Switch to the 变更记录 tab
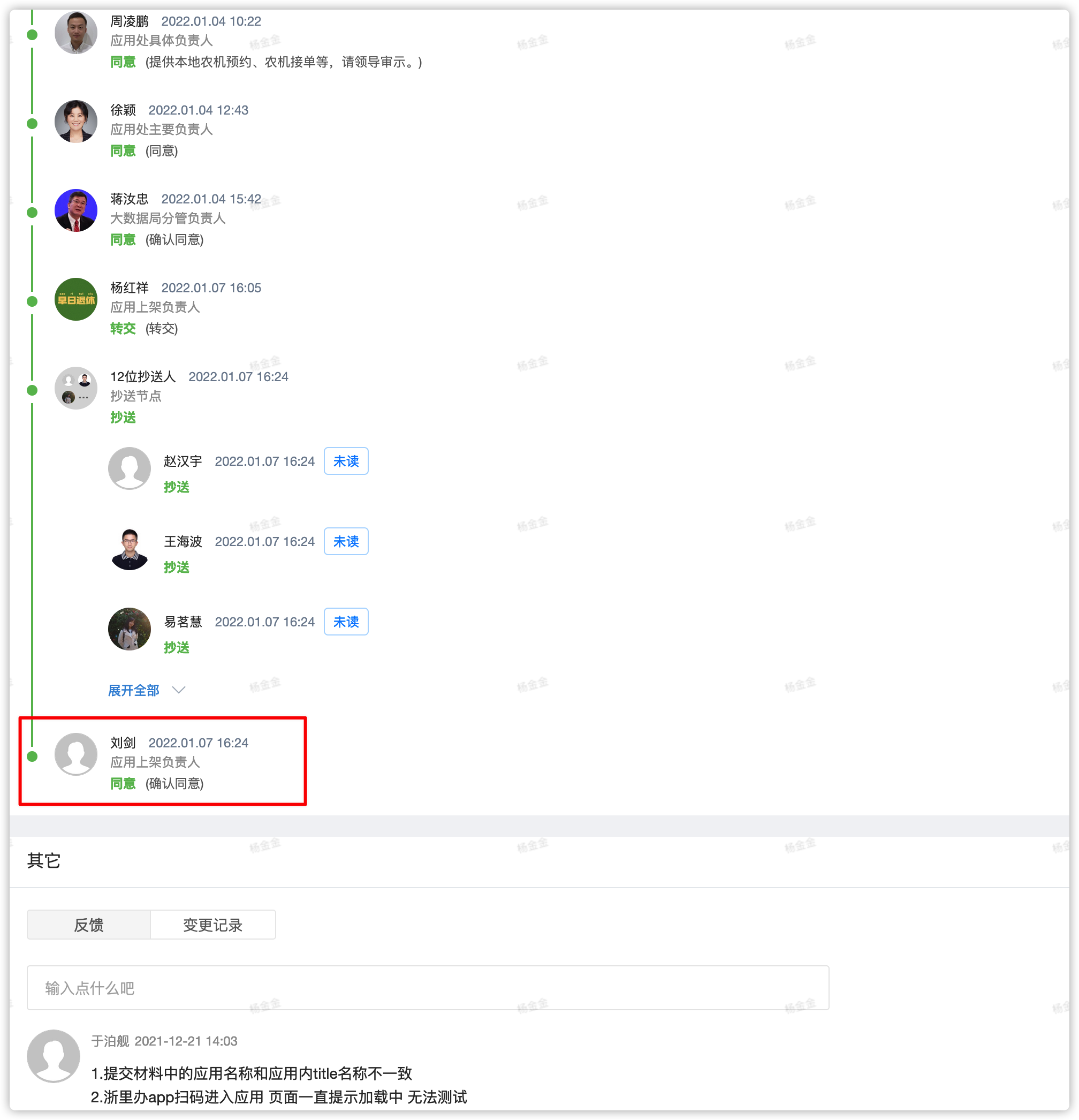The image size is (1079, 1120). [212, 925]
